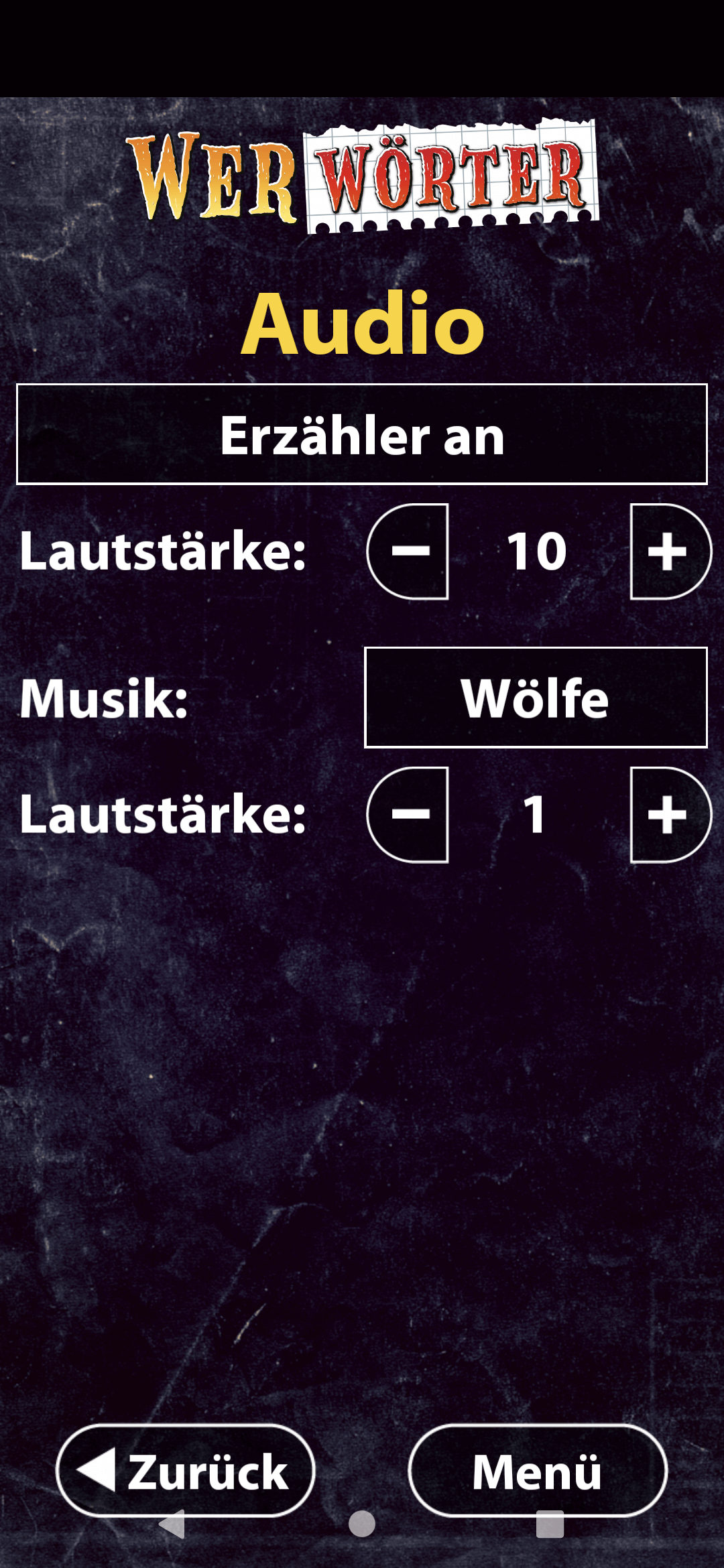This screenshot has width=724, height=1568.
Task: Tap the system home button
Action: tap(362, 1524)
